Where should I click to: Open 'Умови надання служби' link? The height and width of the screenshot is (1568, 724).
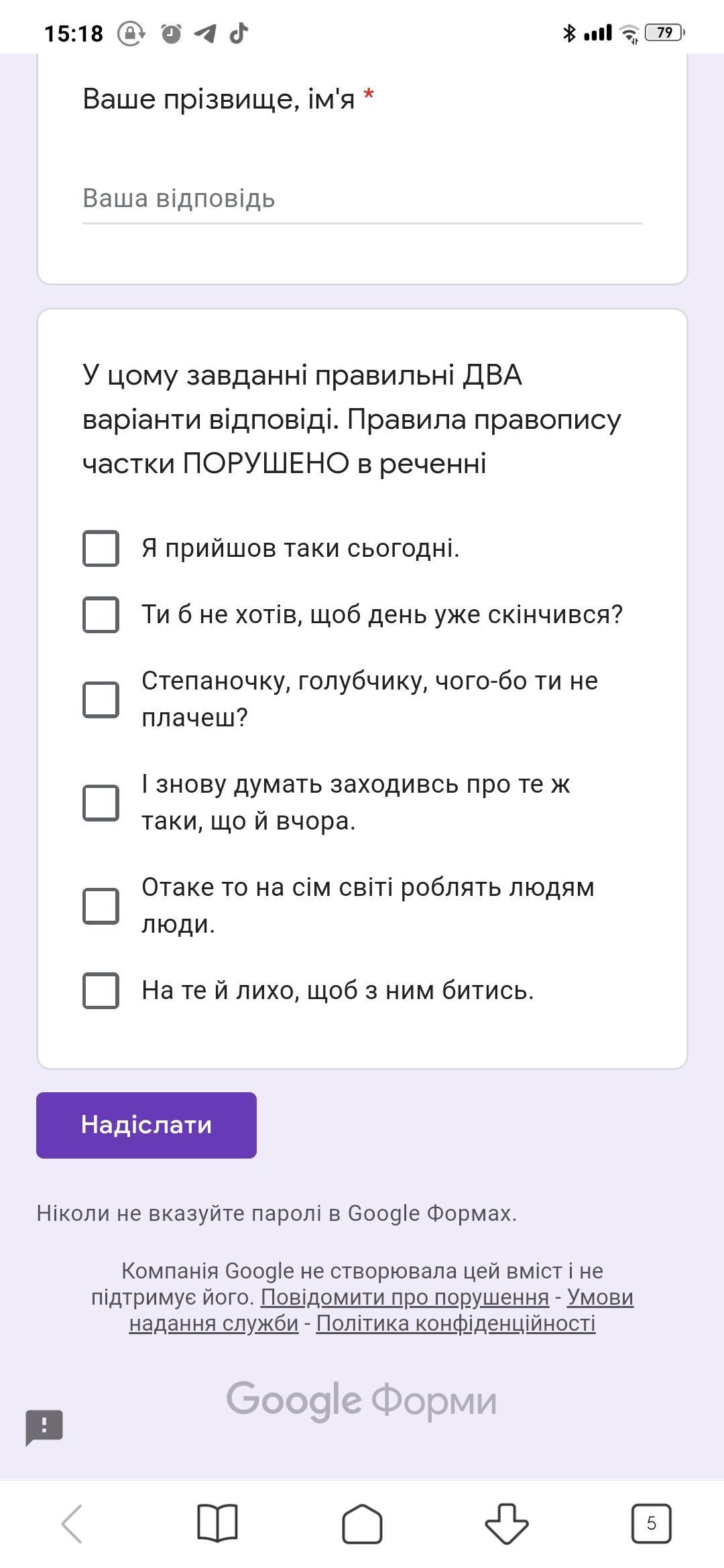[x=381, y=1310]
